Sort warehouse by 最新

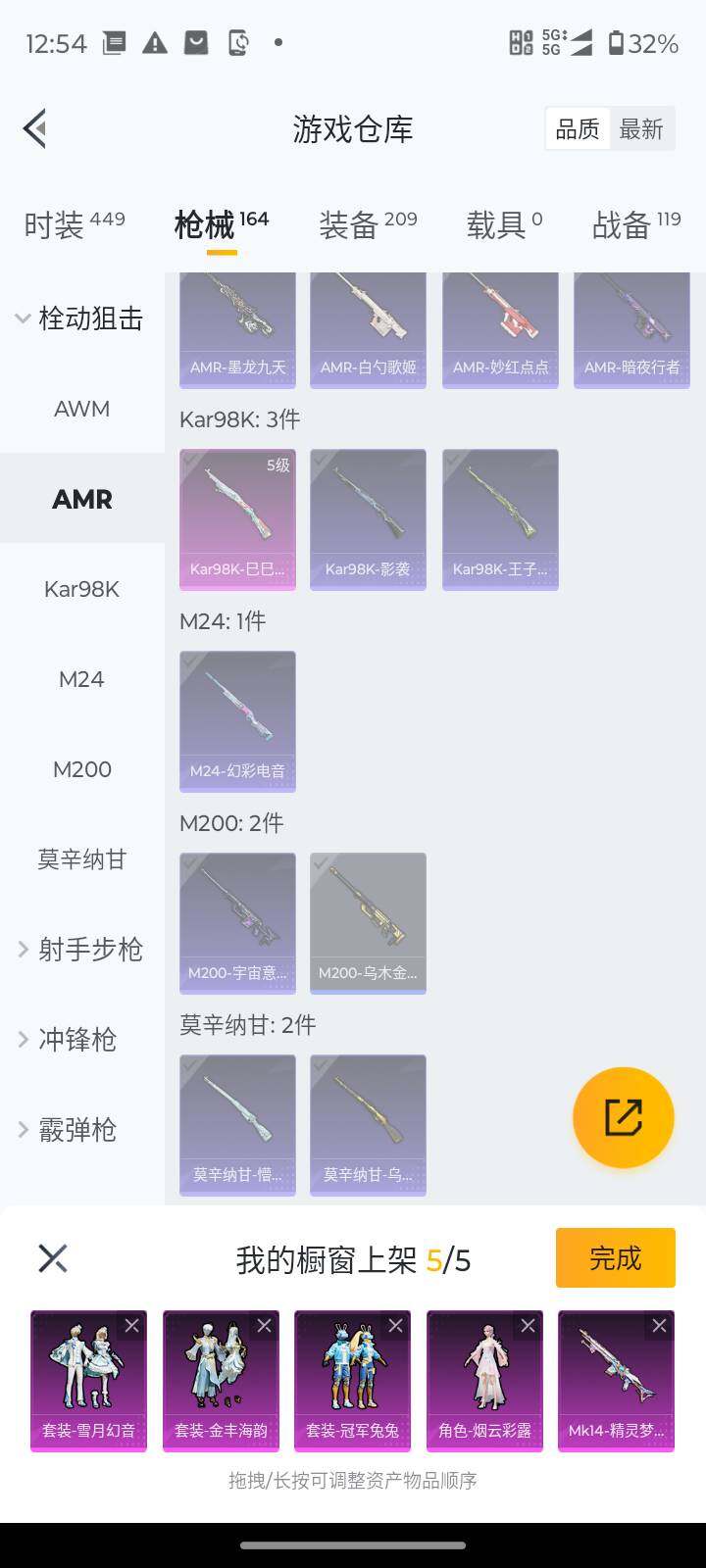click(x=641, y=129)
